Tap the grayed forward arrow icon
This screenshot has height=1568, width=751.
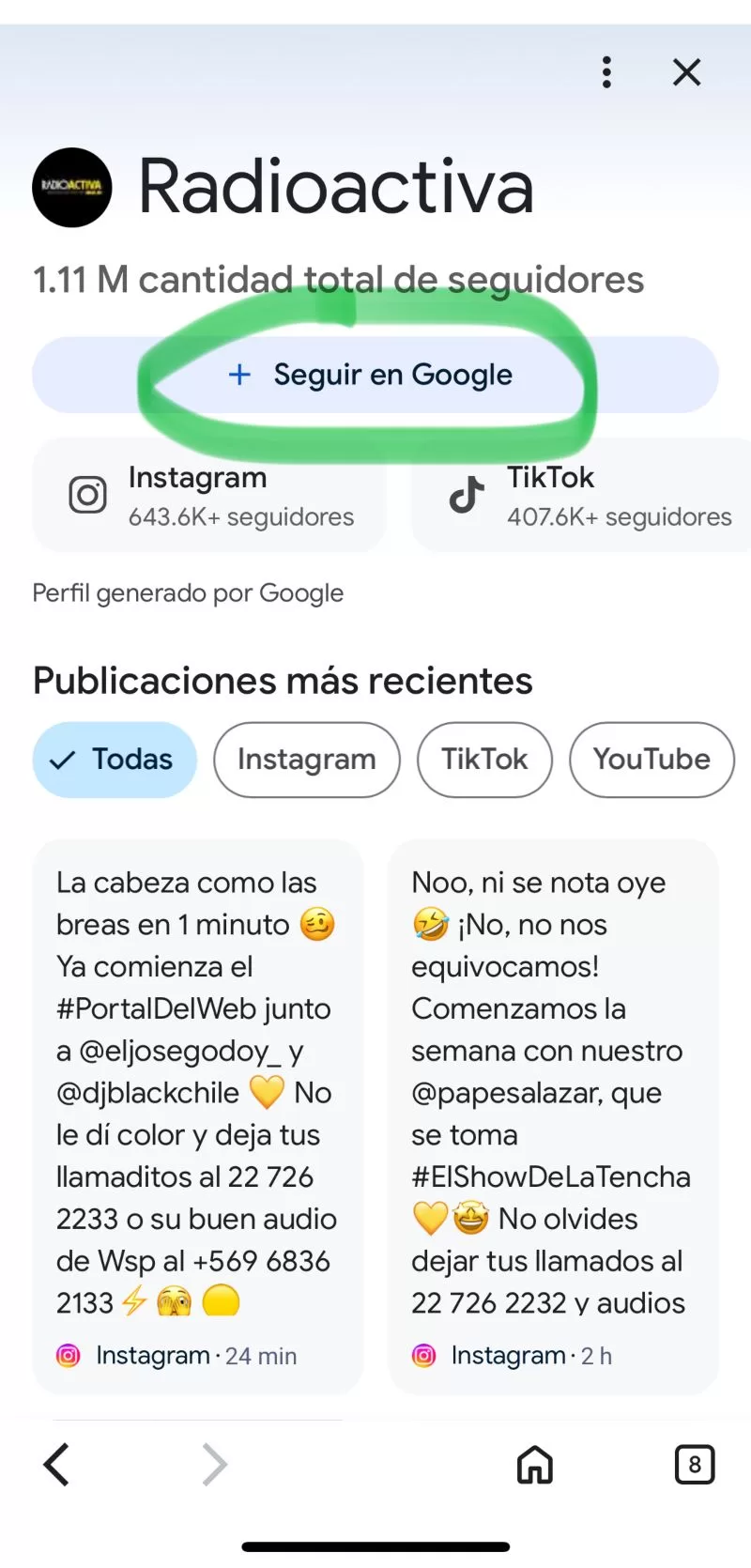pyautogui.click(x=214, y=1464)
